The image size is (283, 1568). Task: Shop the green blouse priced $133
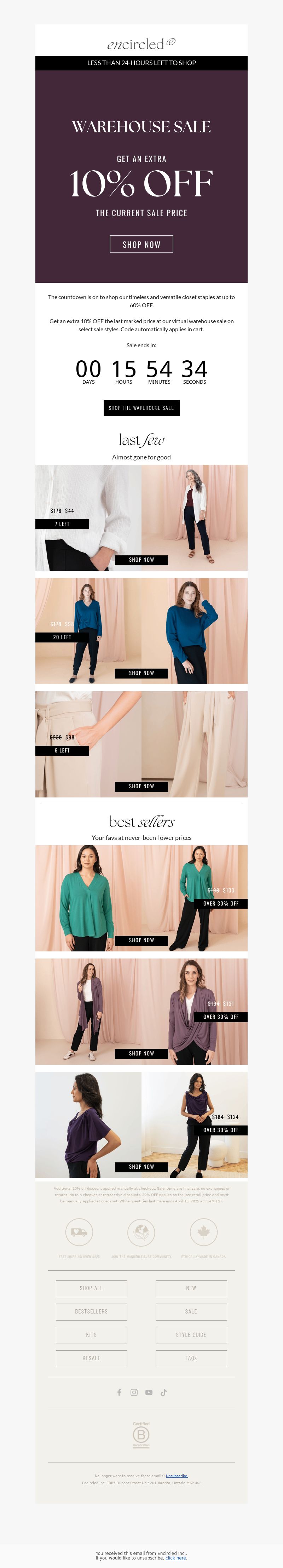tap(141, 940)
